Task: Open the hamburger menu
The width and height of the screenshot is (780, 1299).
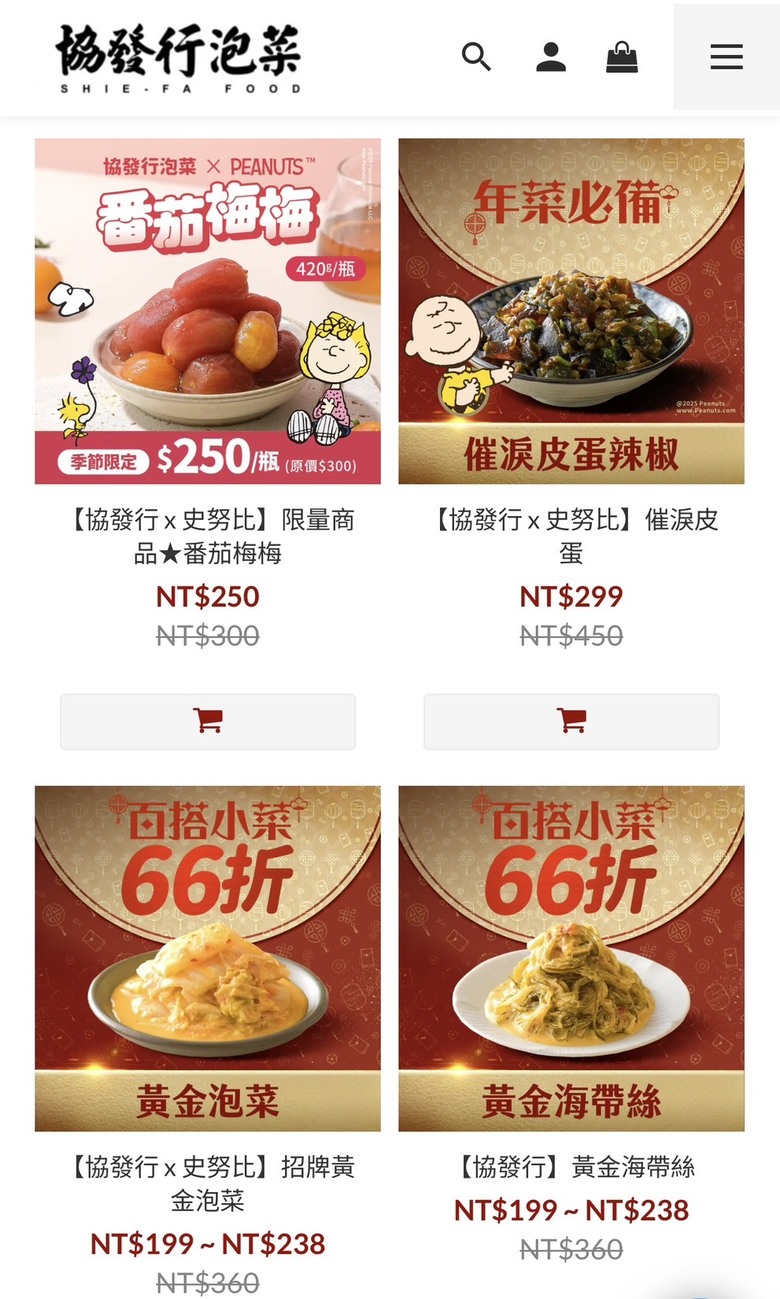Action: (x=726, y=57)
